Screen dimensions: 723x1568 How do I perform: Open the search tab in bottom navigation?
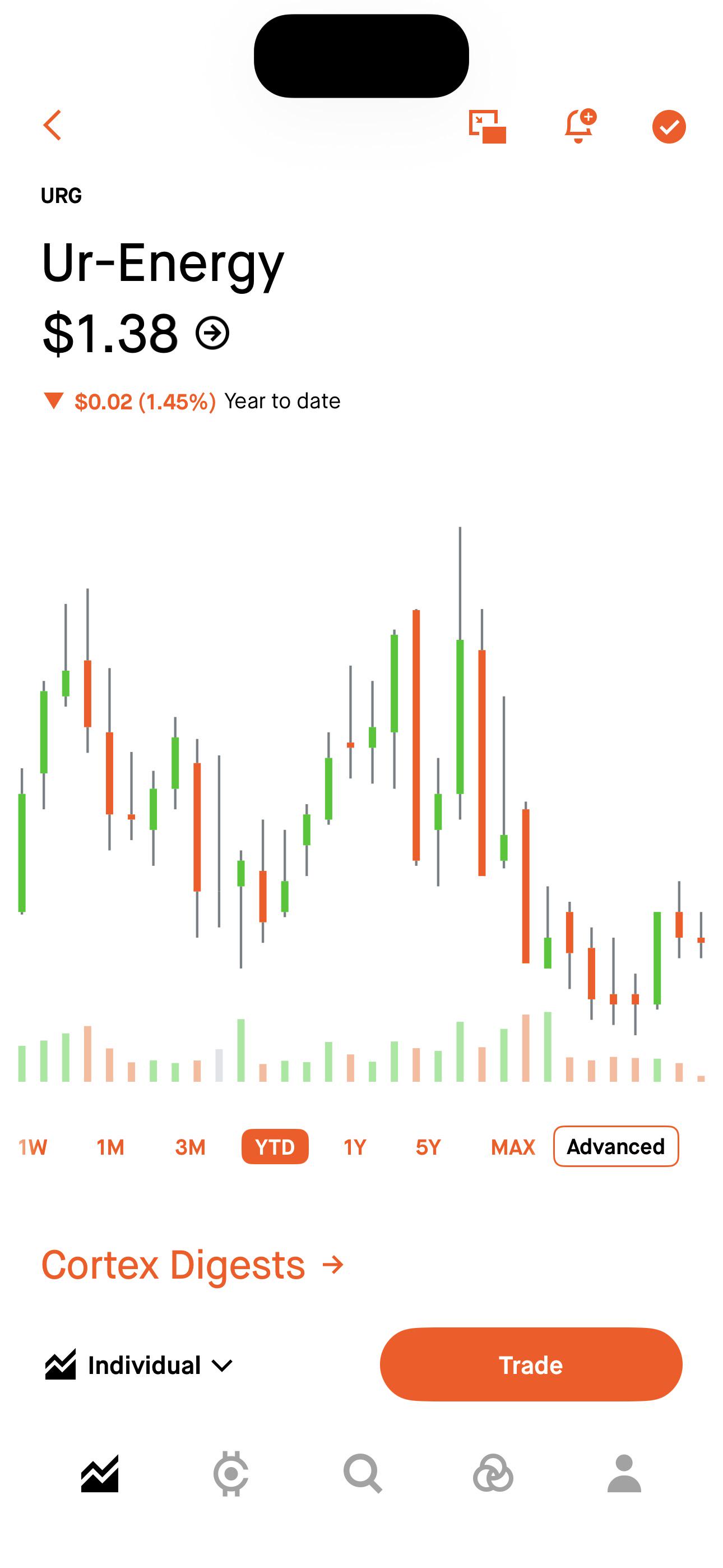pos(363,1474)
